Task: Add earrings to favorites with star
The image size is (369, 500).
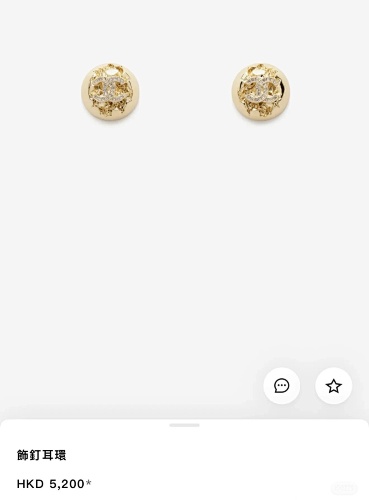Action: pyautogui.click(x=334, y=386)
